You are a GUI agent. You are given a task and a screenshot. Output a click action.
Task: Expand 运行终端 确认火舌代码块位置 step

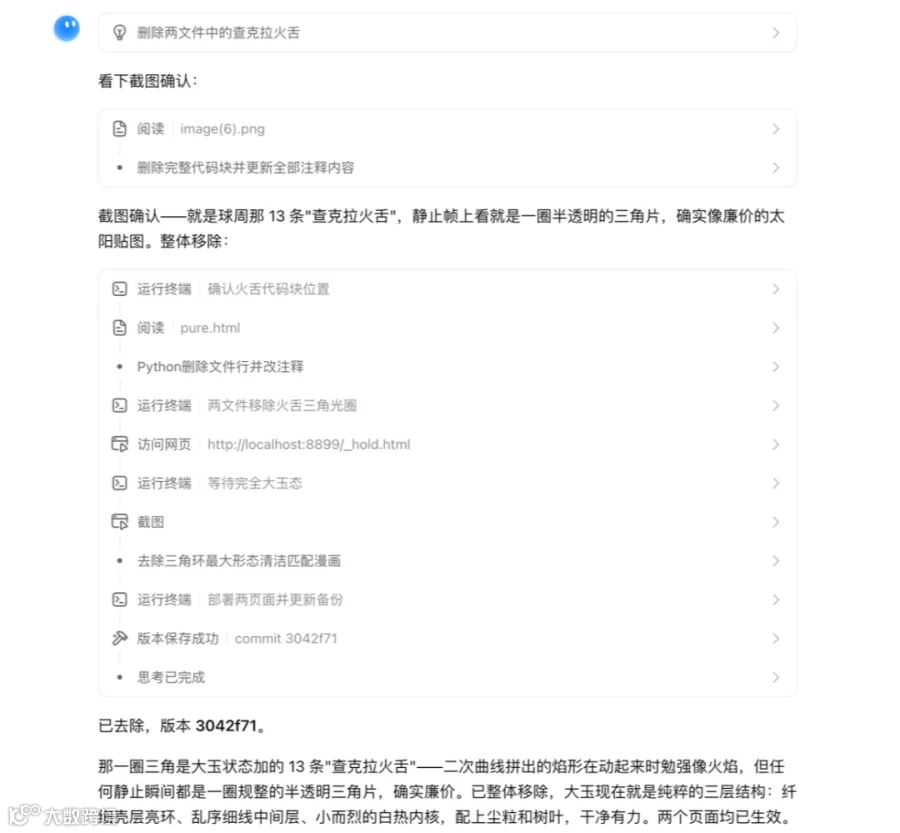(447, 289)
